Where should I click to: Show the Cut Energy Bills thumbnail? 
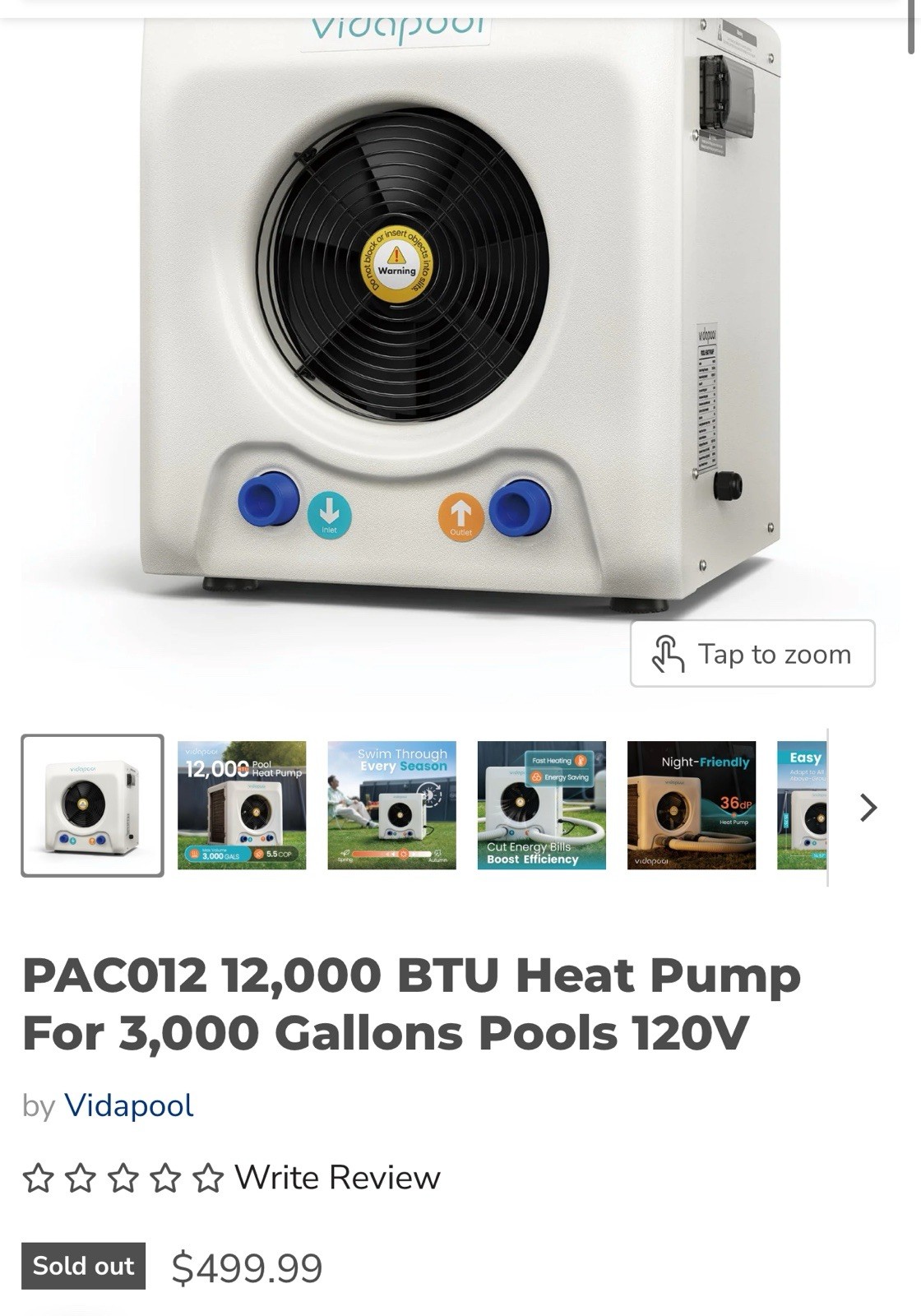tap(541, 805)
